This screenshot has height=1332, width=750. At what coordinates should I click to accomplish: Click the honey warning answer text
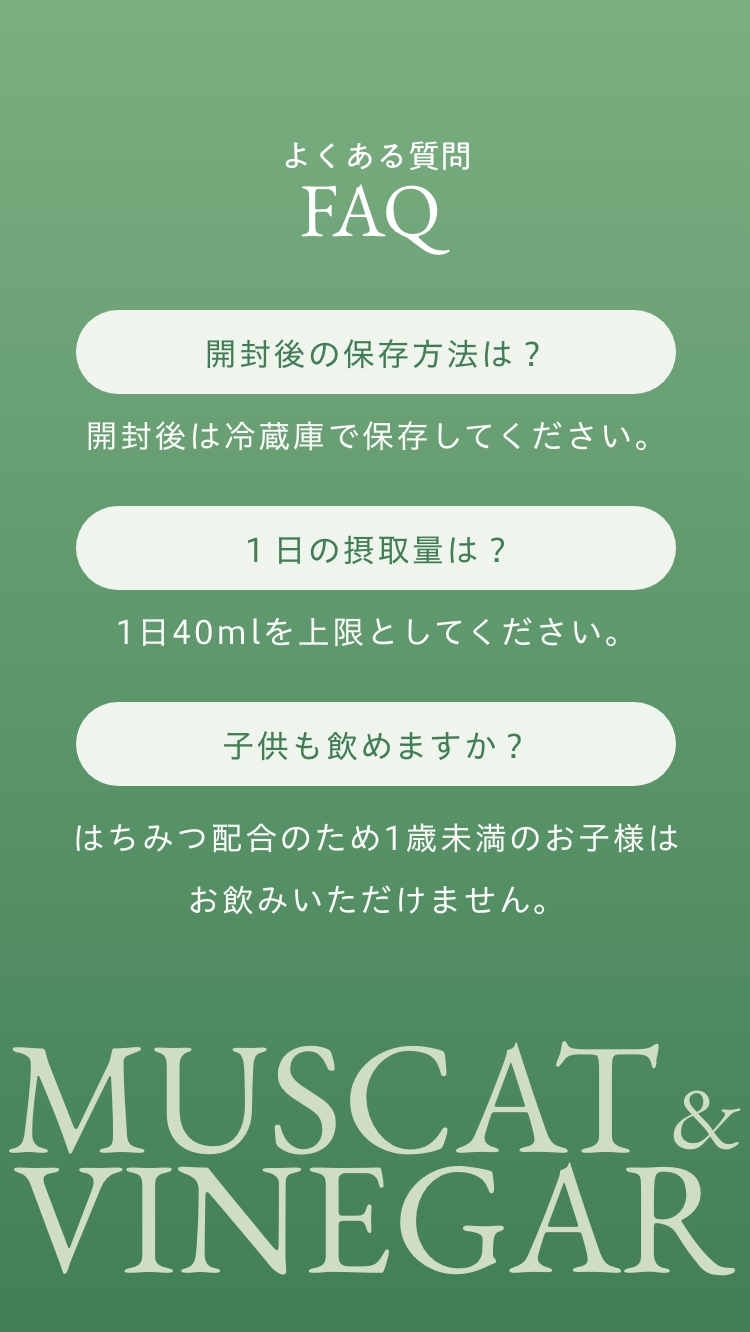tap(375, 841)
